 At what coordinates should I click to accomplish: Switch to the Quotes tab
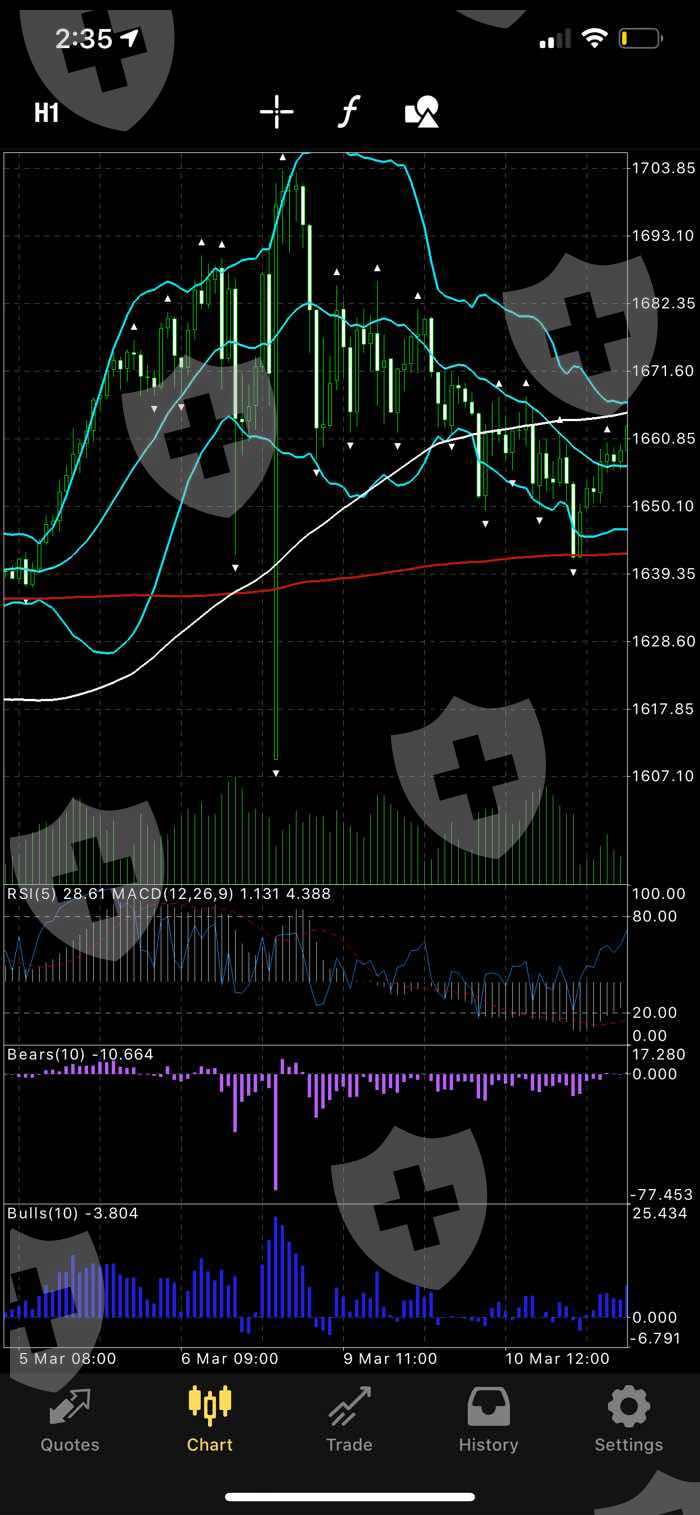(70, 1420)
